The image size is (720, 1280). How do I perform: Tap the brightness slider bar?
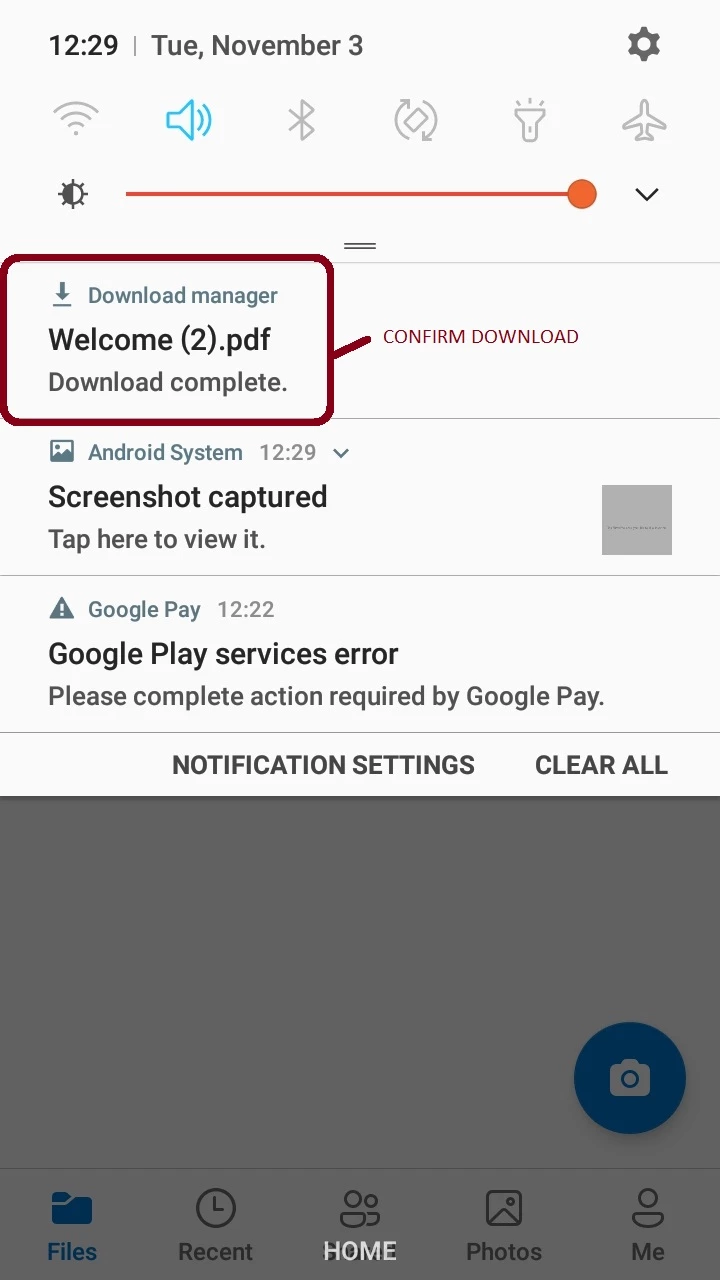tap(350, 194)
